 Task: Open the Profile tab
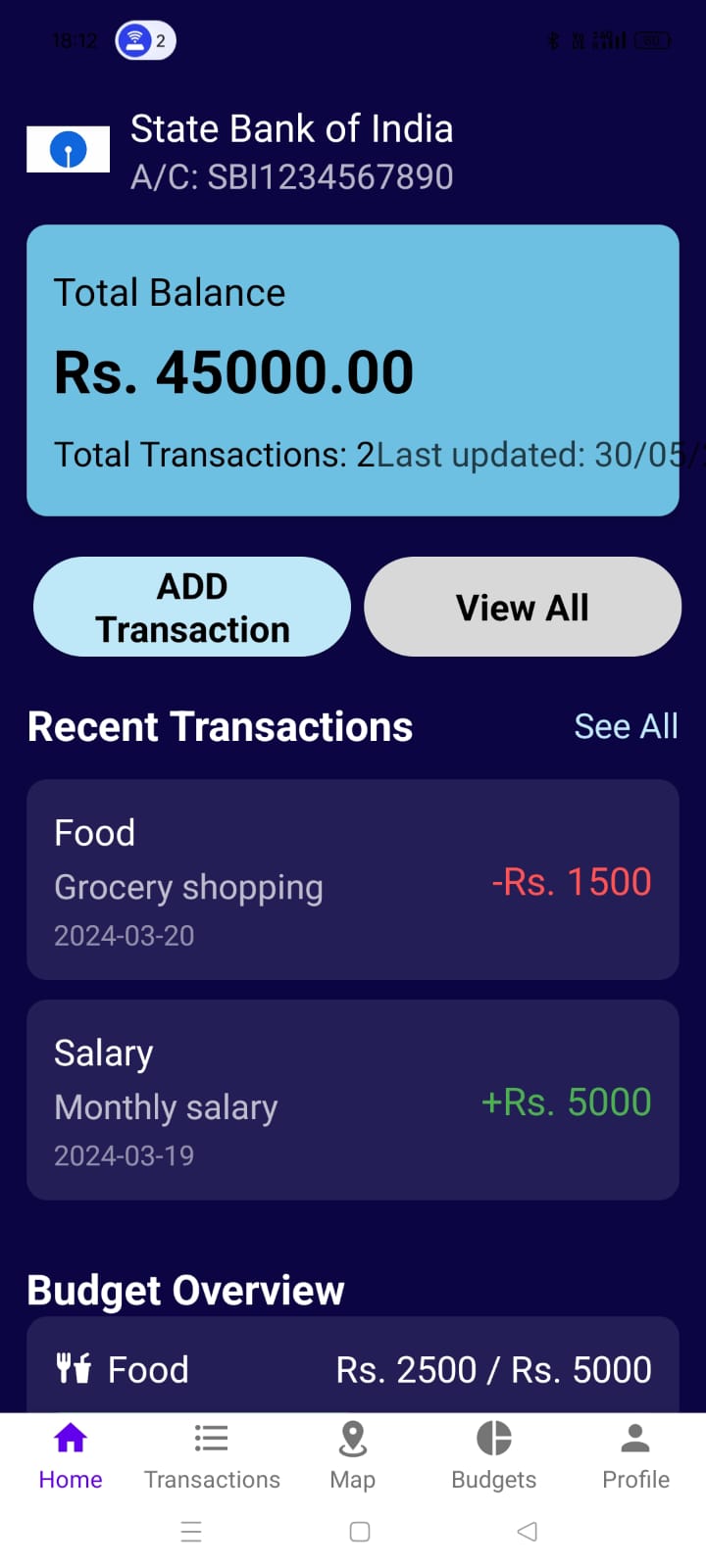tap(635, 1456)
